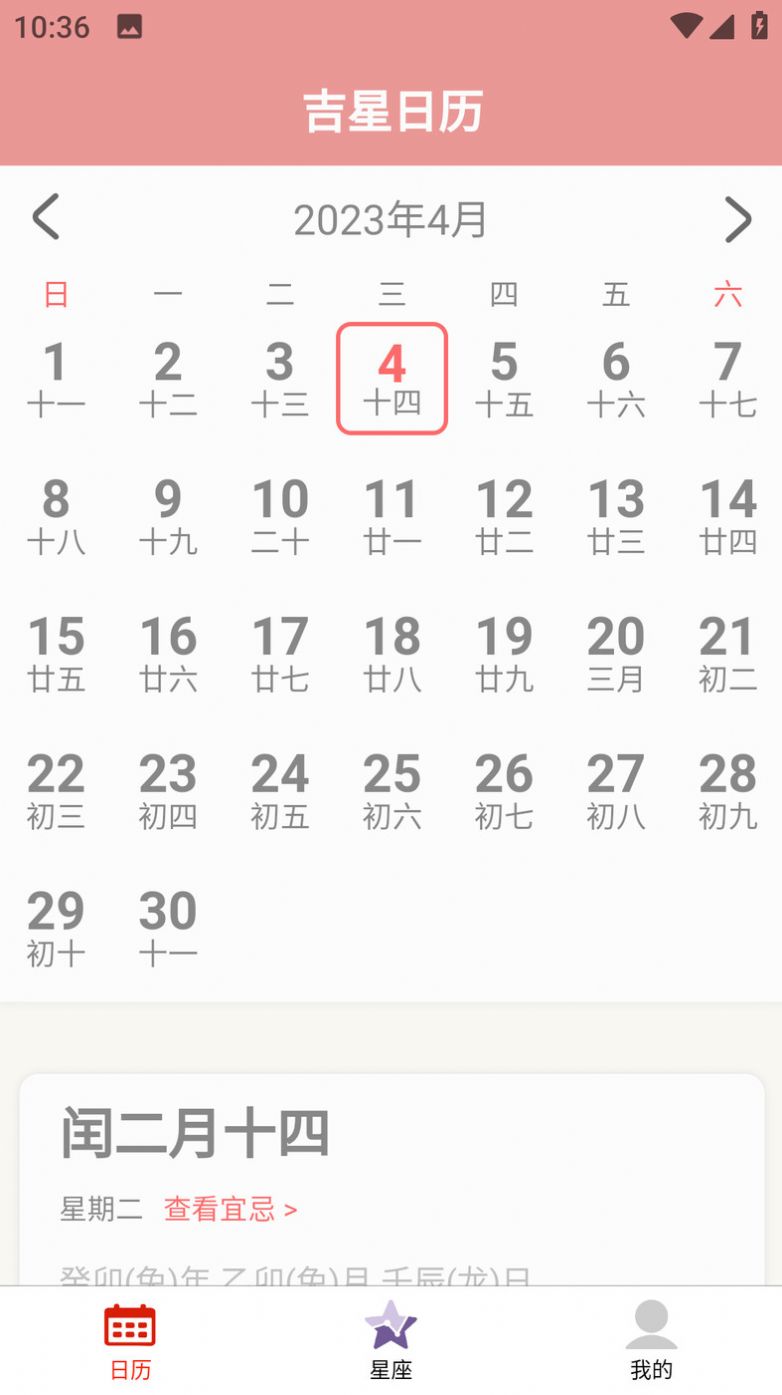Select April 1 on the calendar
Viewport: 782px width, 1395px height.
click(x=56, y=378)
